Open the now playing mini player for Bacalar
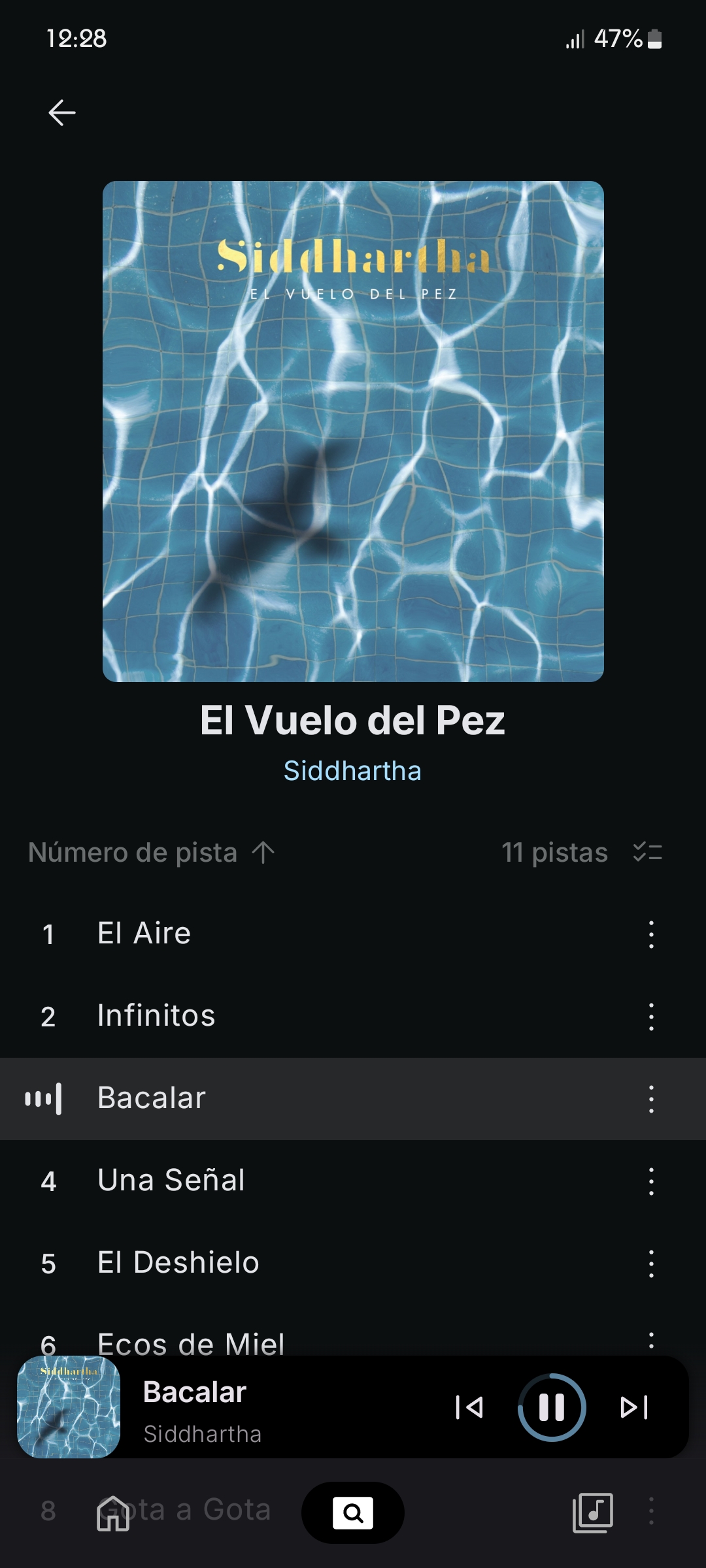 [261, 1407]
